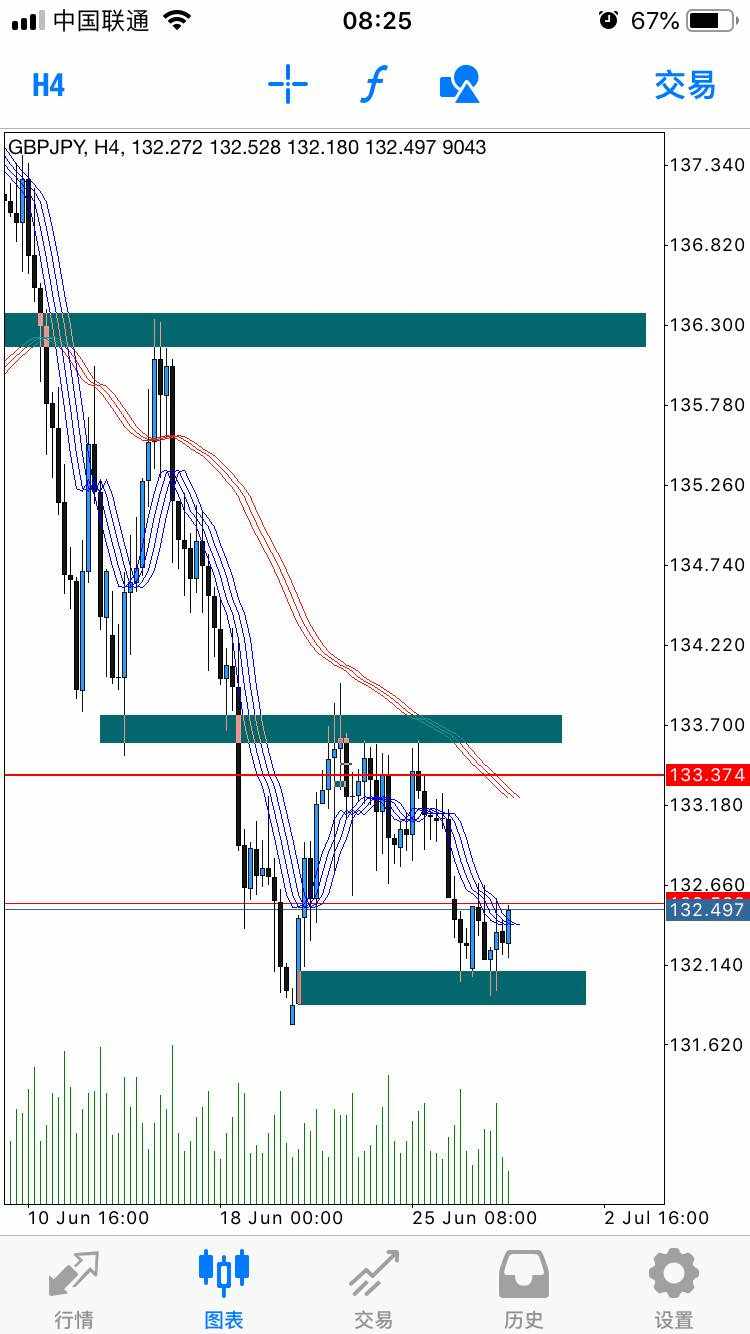Open the drawing objects icon
Image resolution: width=750 pixels, height=1334 pixels.
pyautogui.click(x=460, y=84)
